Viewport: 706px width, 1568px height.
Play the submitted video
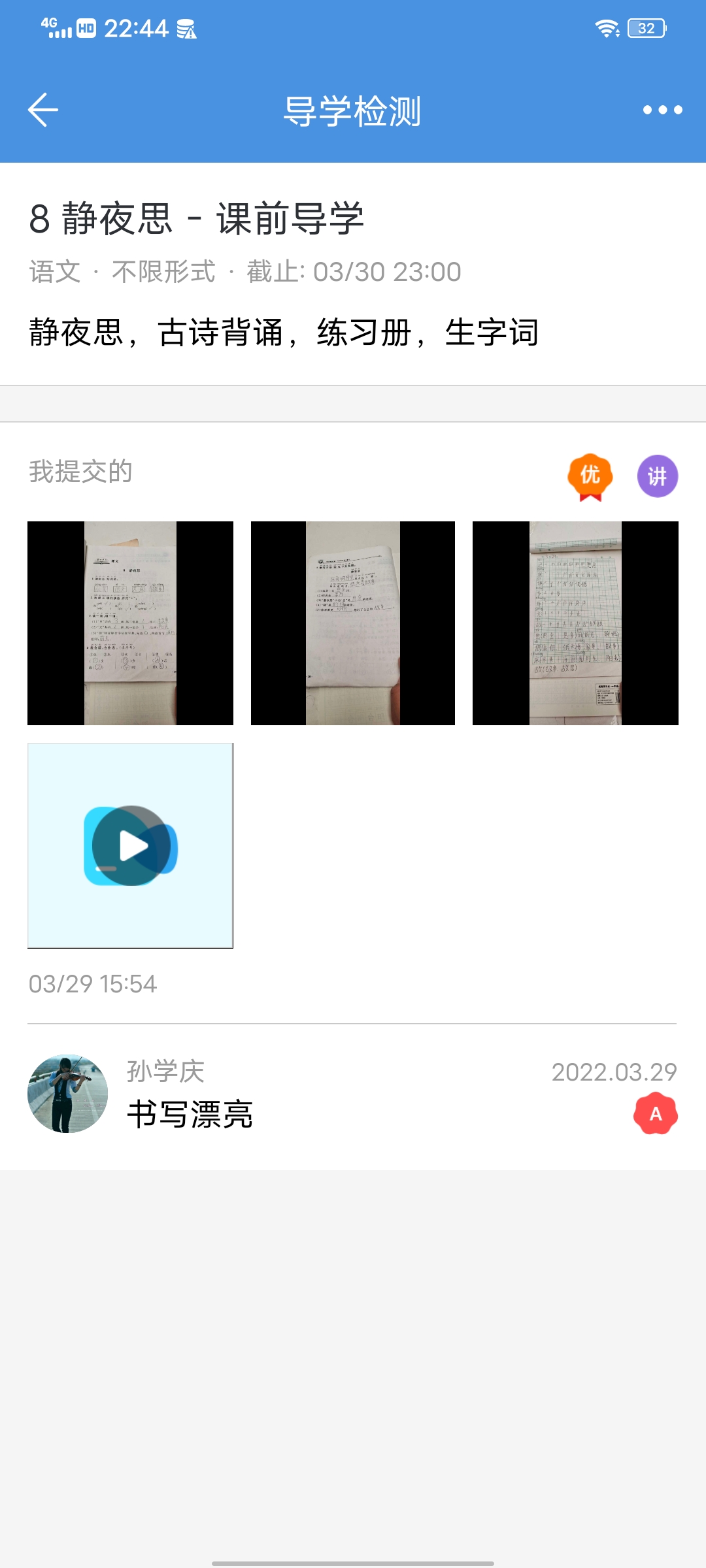130,844
